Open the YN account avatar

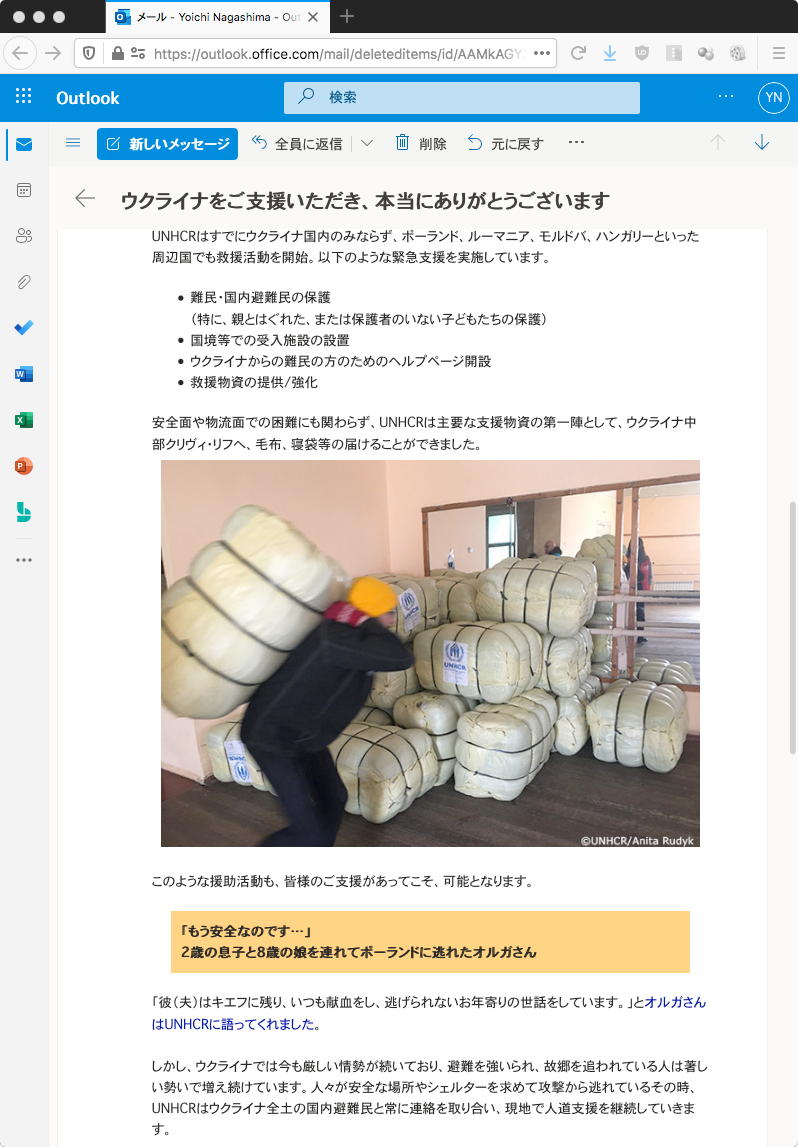pyautogui.click(x=772, y=97)
